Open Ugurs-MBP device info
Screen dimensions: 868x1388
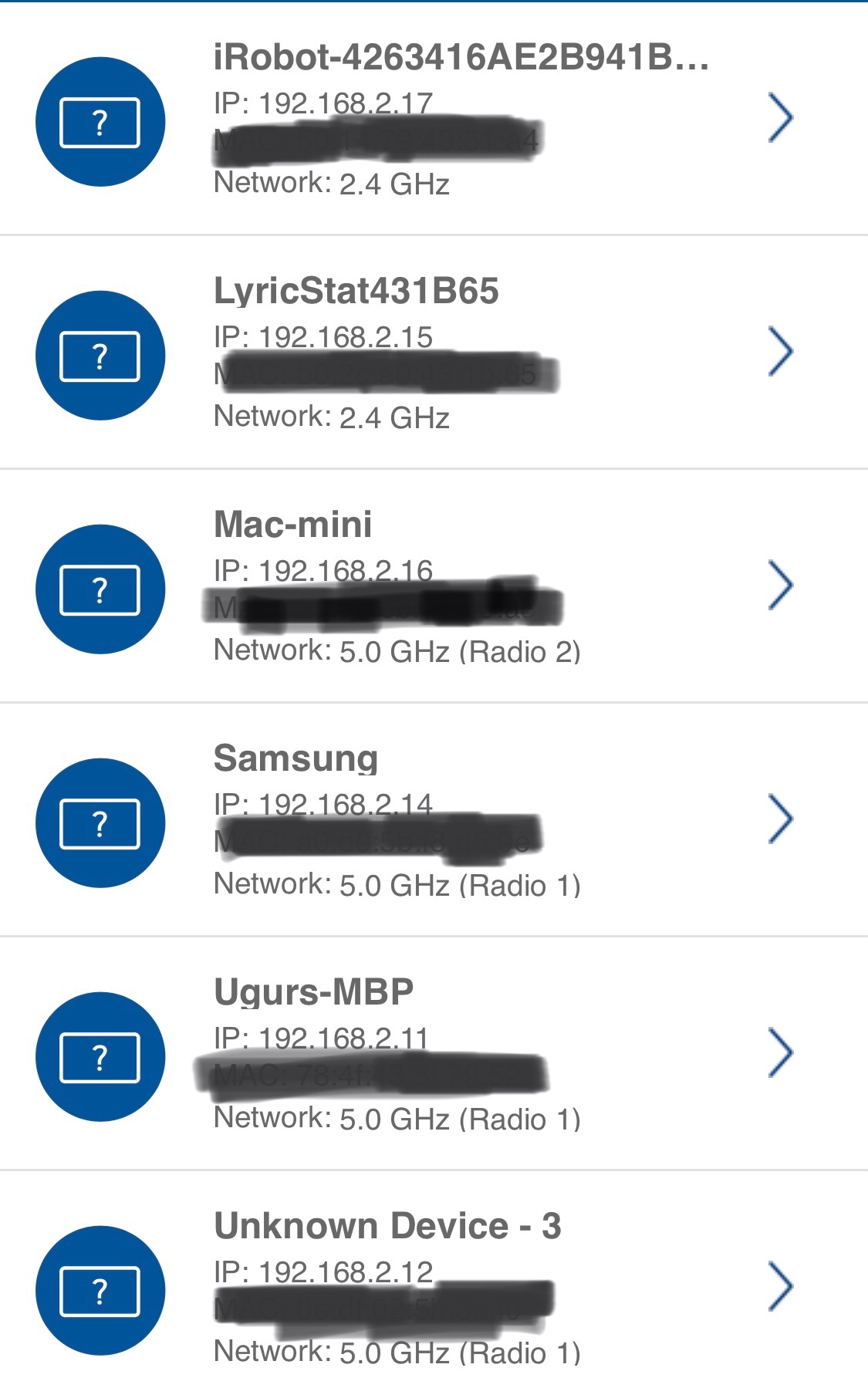434,1054
